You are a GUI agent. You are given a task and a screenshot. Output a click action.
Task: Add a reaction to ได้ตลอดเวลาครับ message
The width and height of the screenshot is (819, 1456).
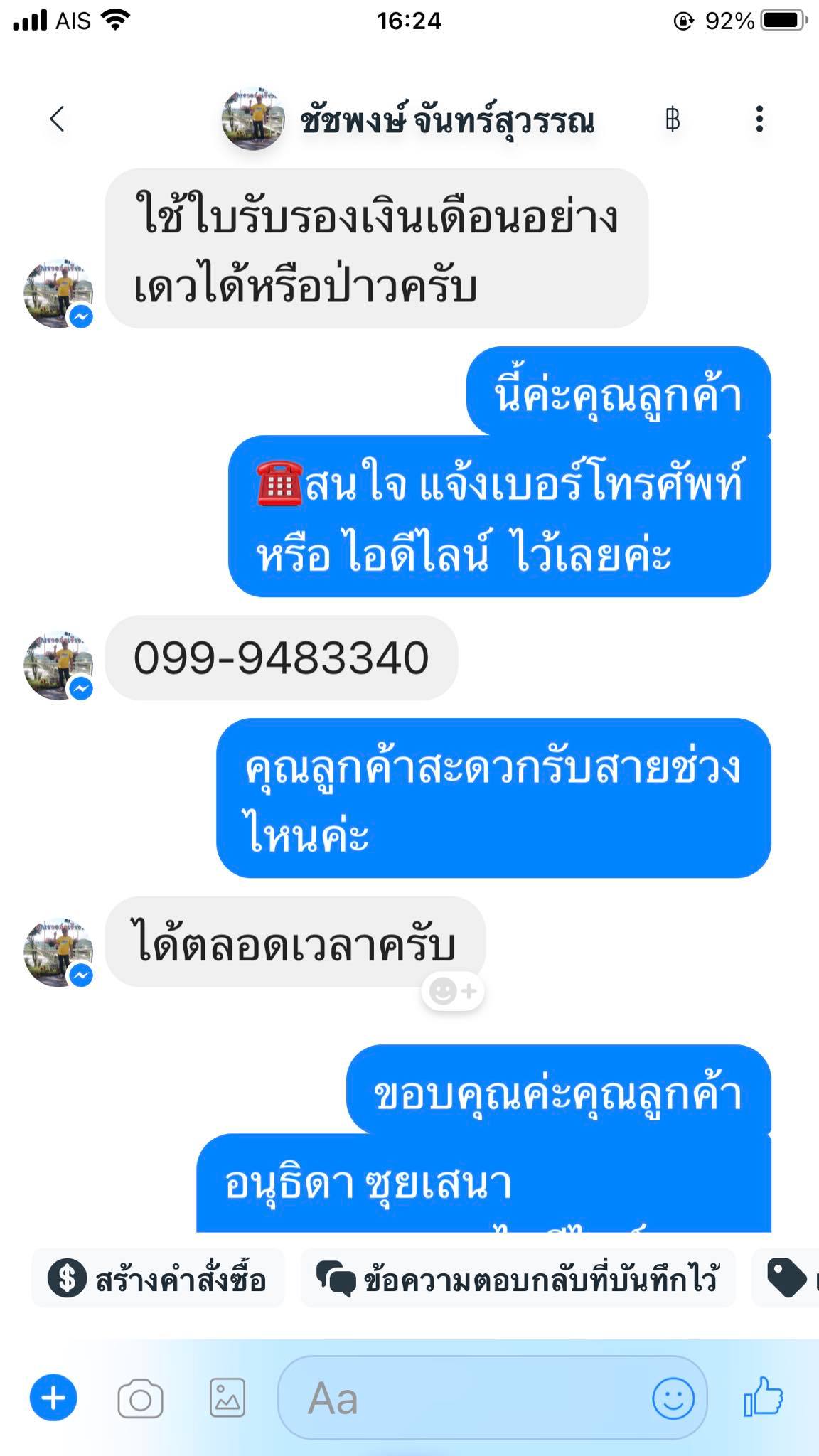(453, 990)
